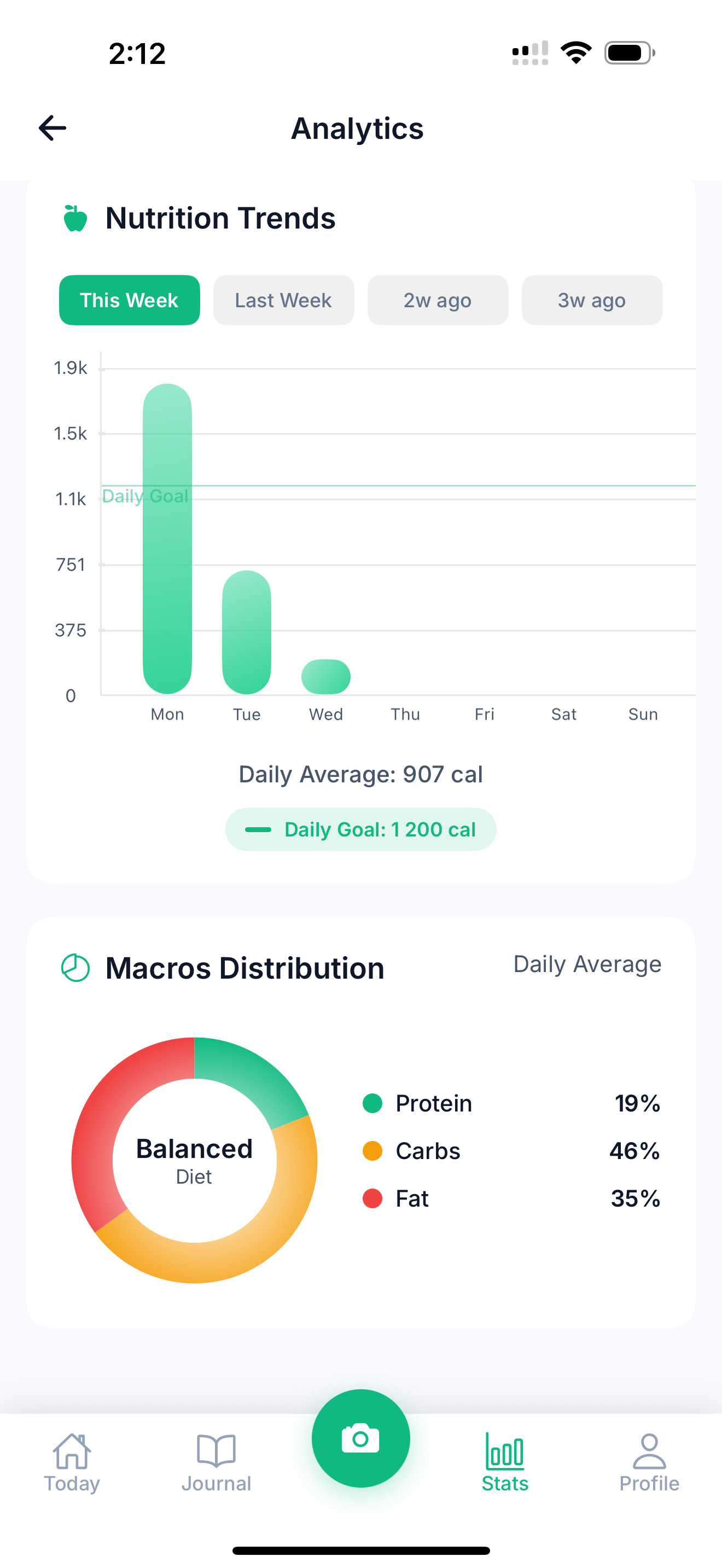Tap the green Protein legend dot
The height and width of the screenshot is (1568, 722).
click(372, 1103)
